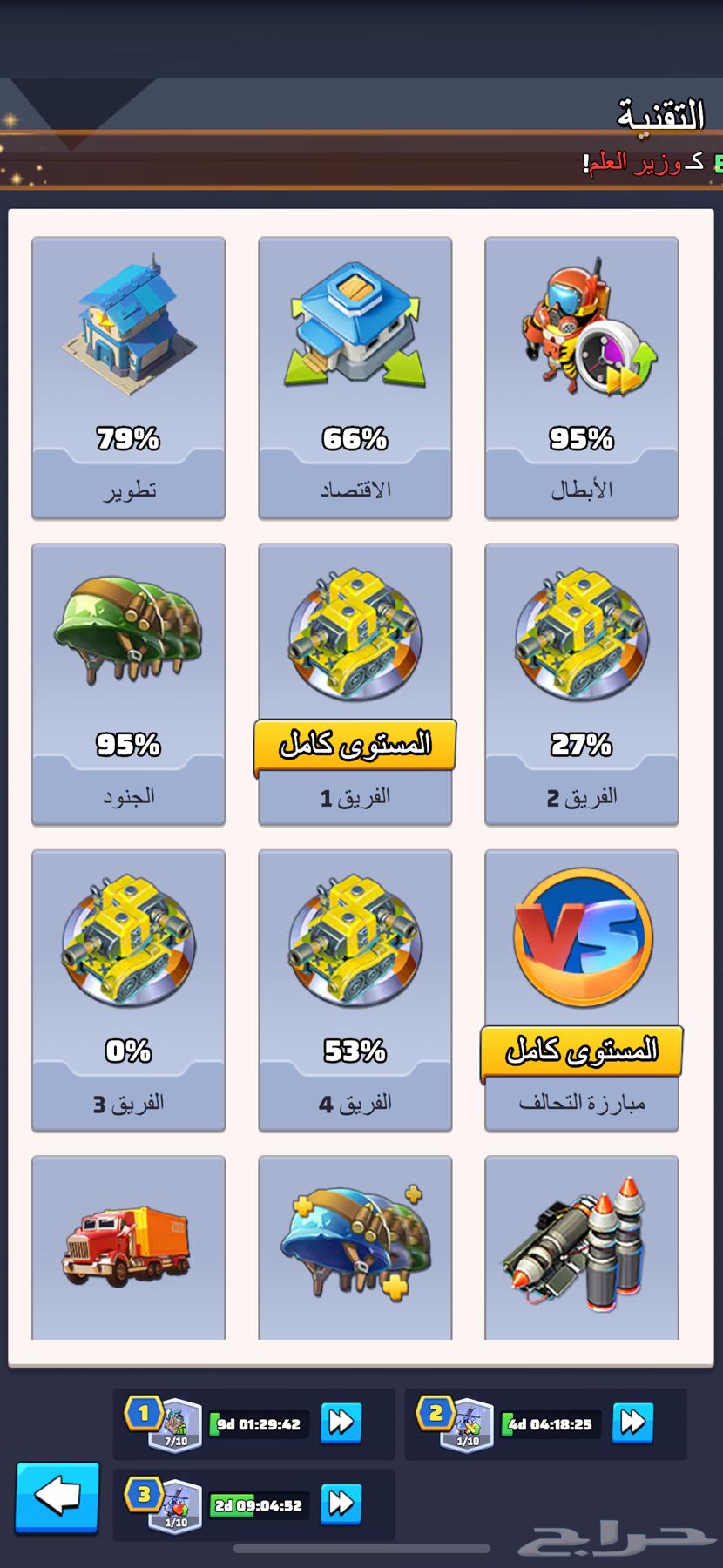The height and width of the screenshot is (1568, 723).
Task: Select the الجنود soldiers helmet research
Action: (128, 679)
